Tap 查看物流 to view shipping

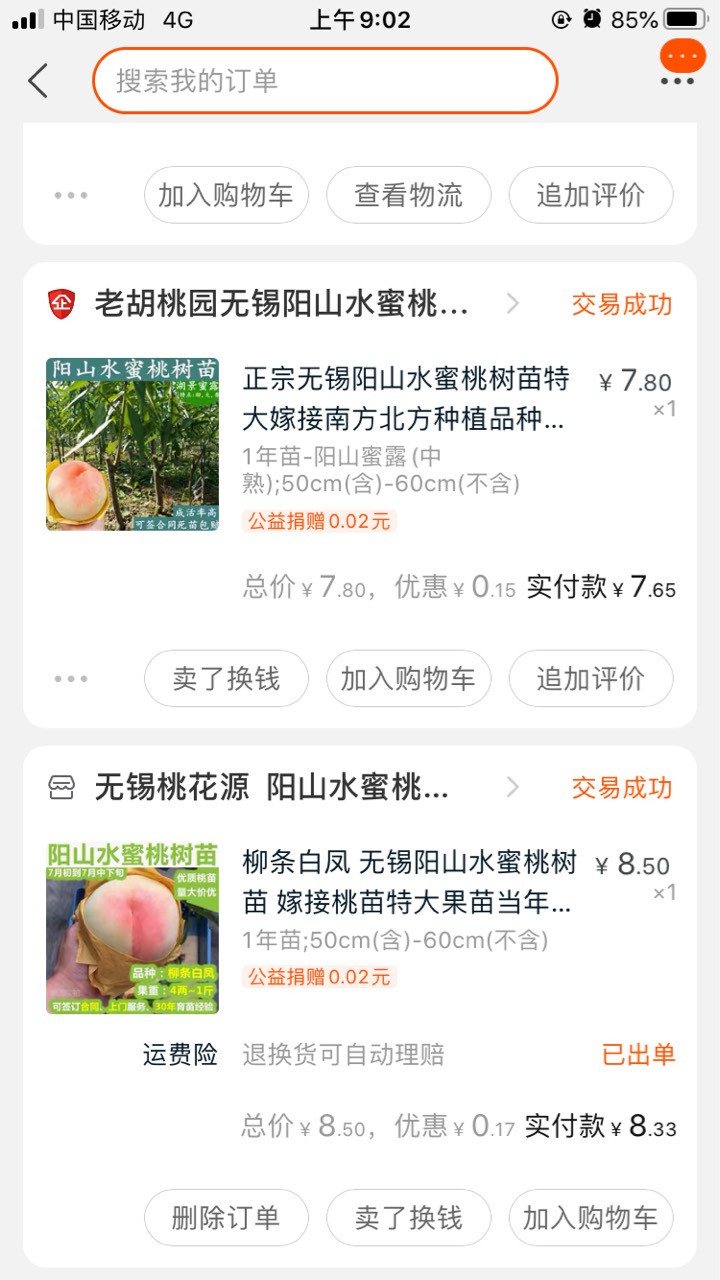(408, 195)
